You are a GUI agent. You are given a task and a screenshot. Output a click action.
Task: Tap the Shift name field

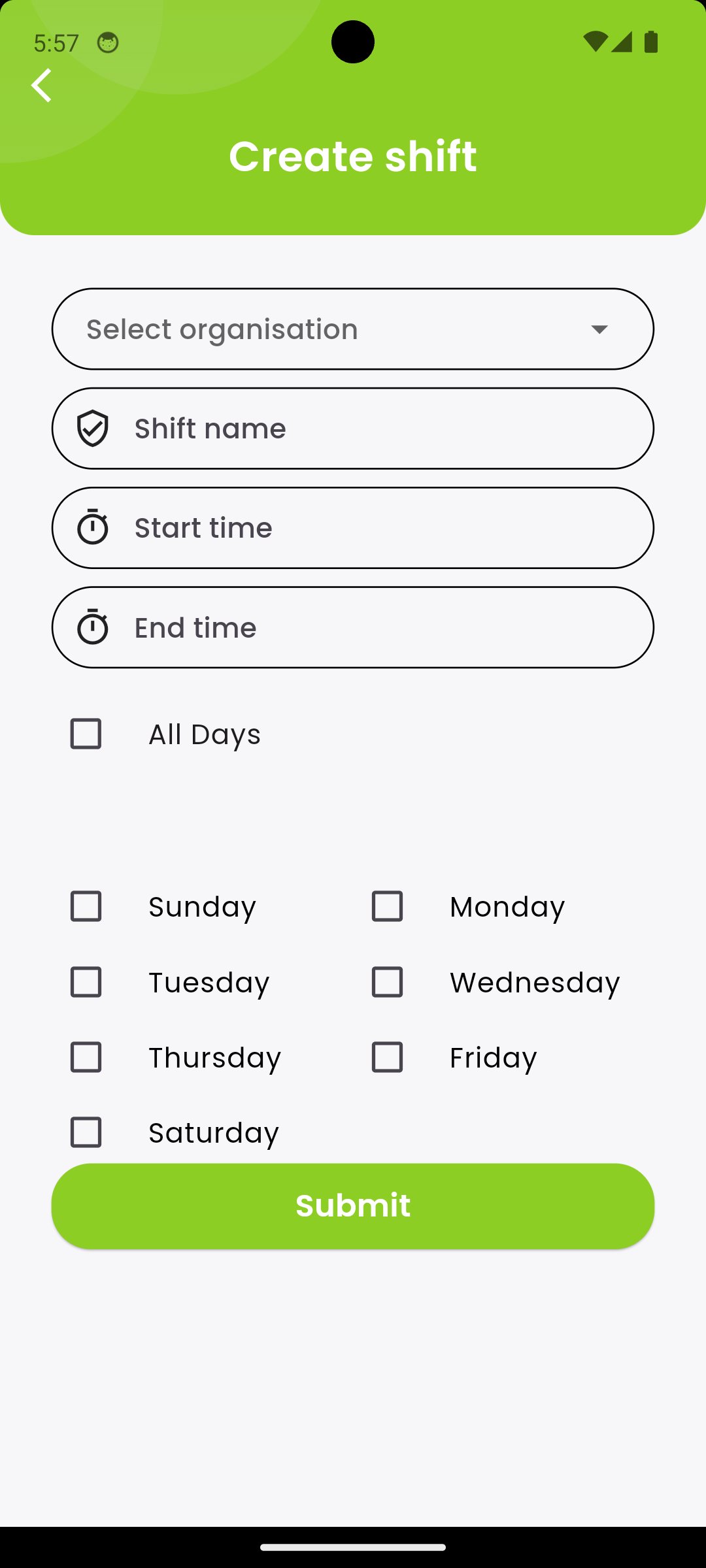coord(353,429)
